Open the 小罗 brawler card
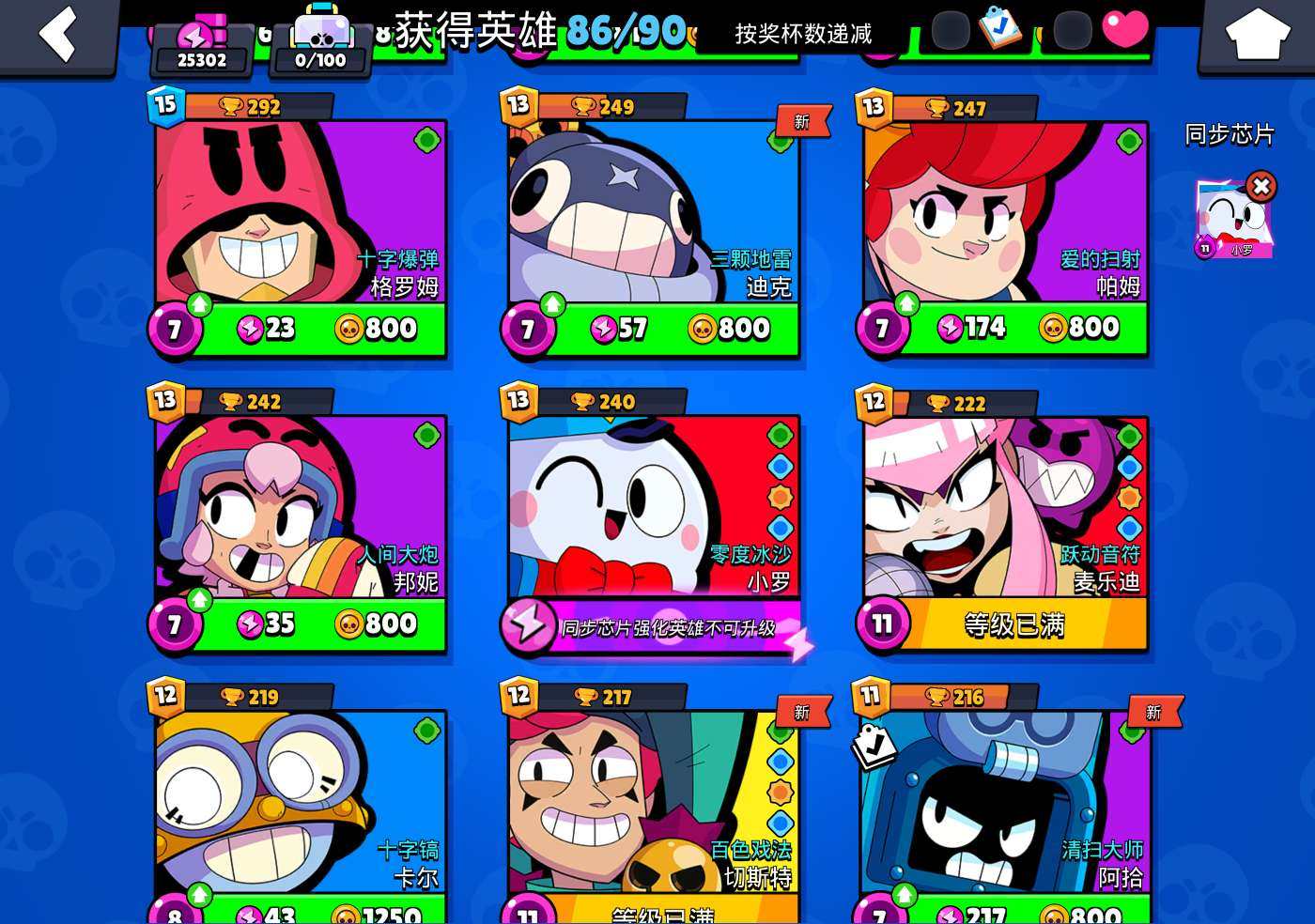 [653, 507]
